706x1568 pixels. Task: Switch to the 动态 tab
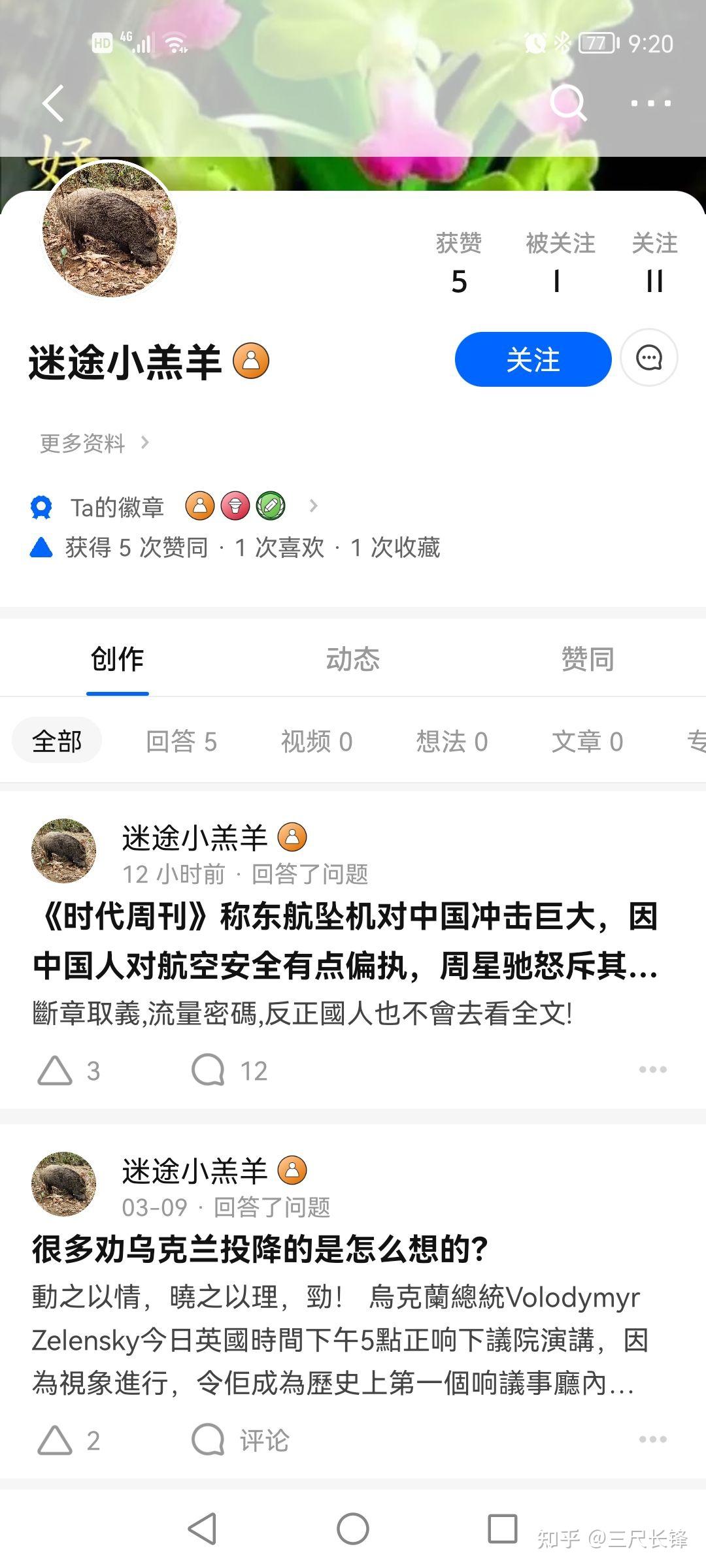click(x=352, y=659)
